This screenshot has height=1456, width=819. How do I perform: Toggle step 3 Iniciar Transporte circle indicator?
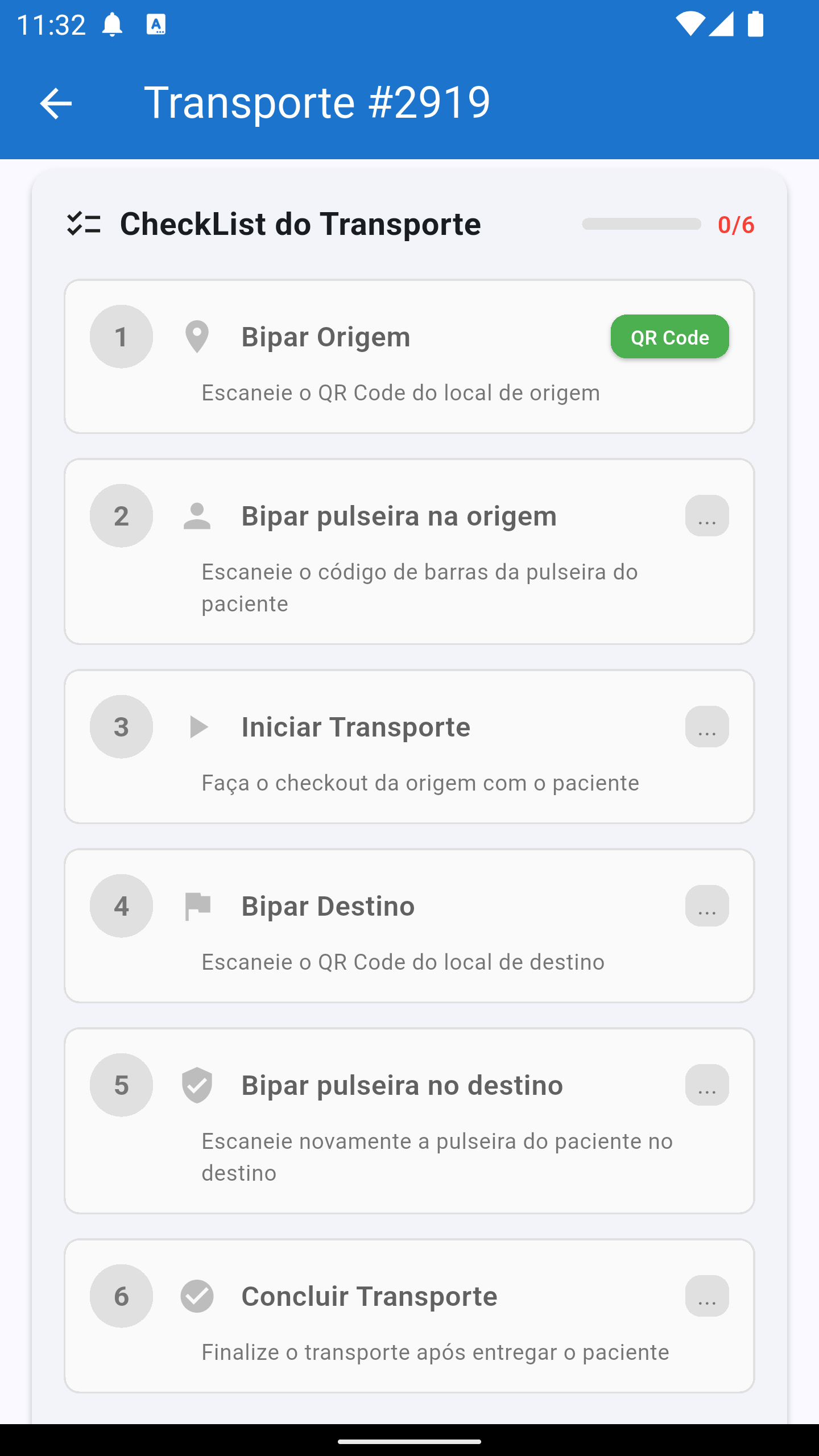click(121, 726)
